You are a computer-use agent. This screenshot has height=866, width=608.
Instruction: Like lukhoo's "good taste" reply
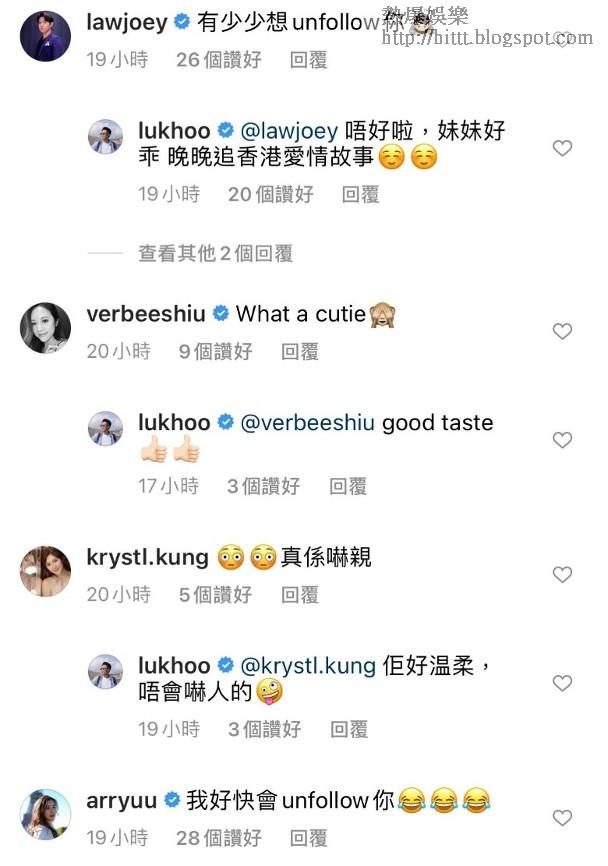[x=563, y=440]
